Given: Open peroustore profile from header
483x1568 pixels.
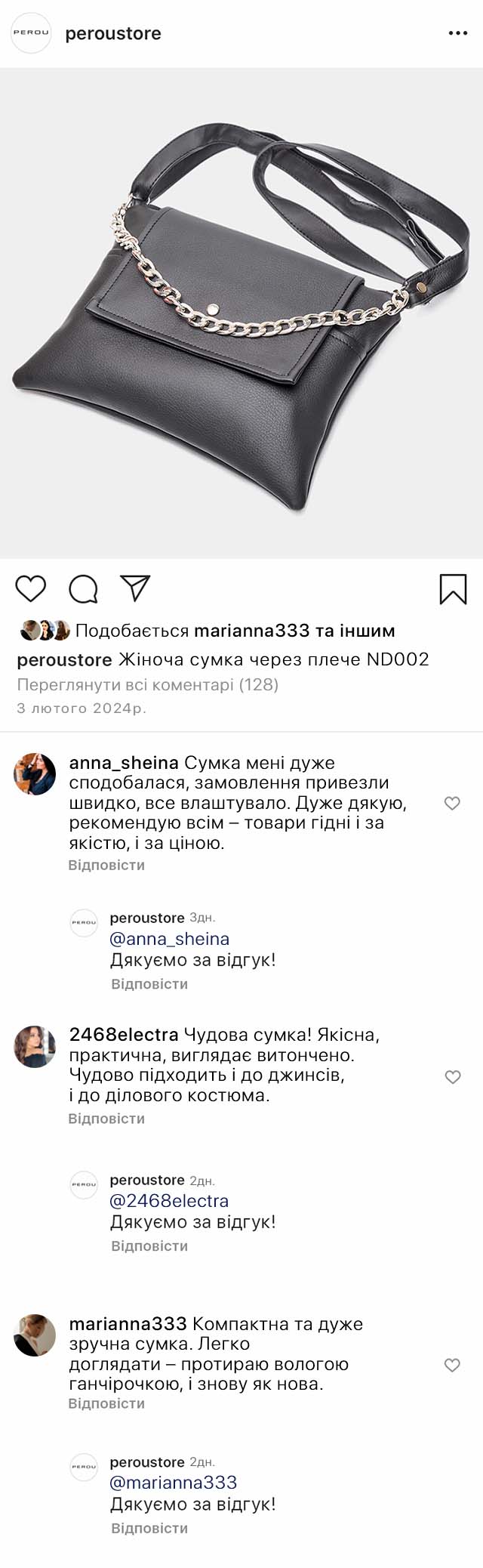Looking at the screenshot, I should [x=112, y=33].
